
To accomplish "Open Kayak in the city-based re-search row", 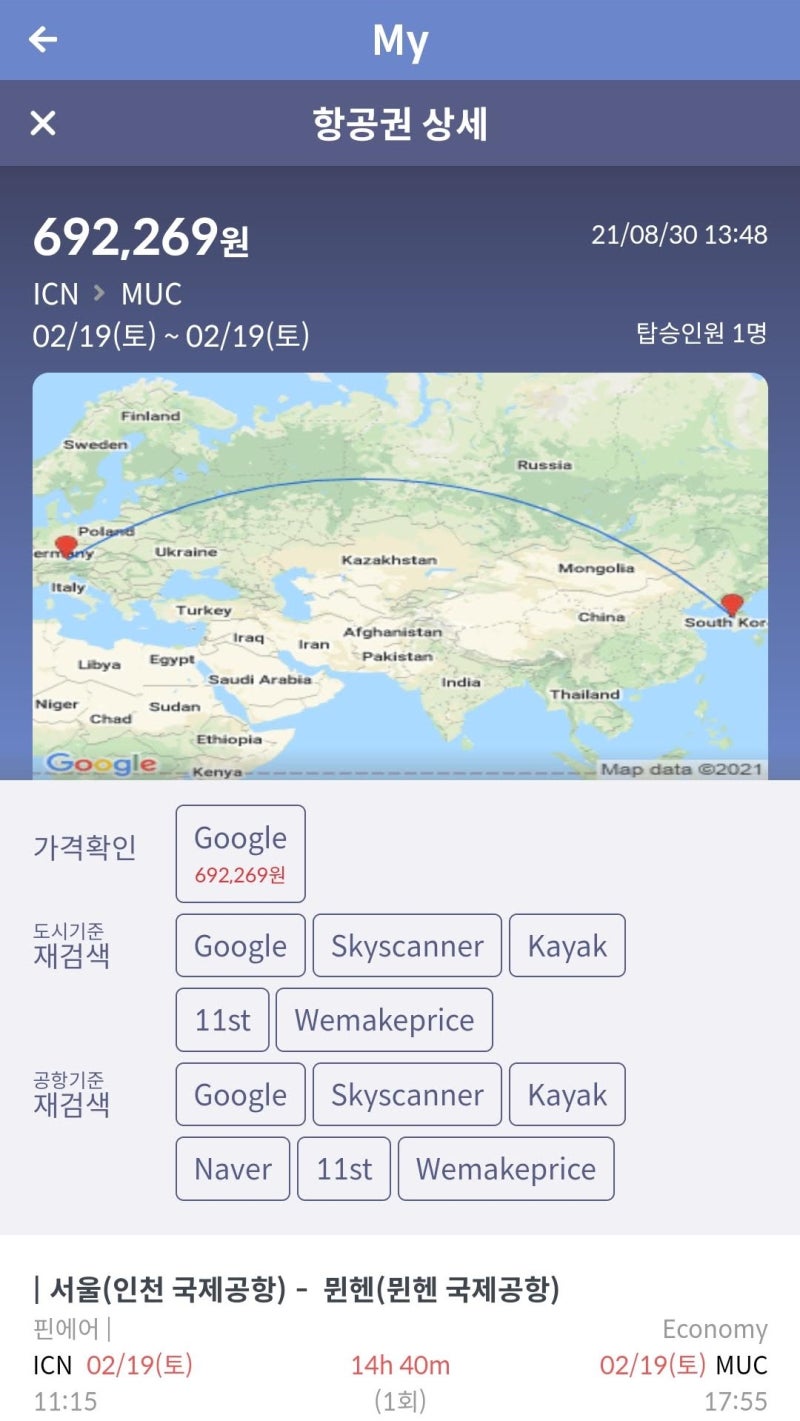I will [x=567, y=945].
